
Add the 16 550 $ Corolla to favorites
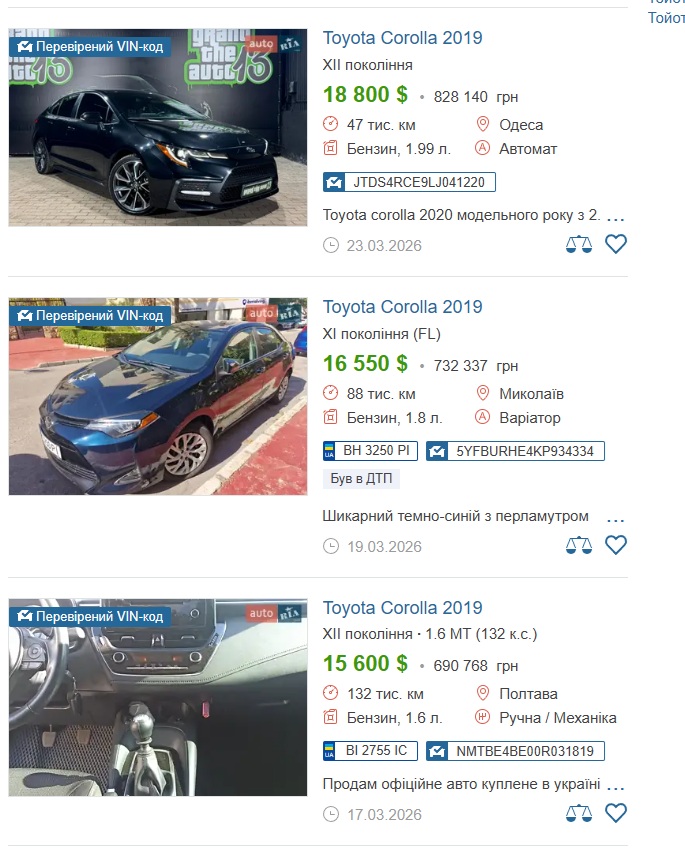click(616, 545)
